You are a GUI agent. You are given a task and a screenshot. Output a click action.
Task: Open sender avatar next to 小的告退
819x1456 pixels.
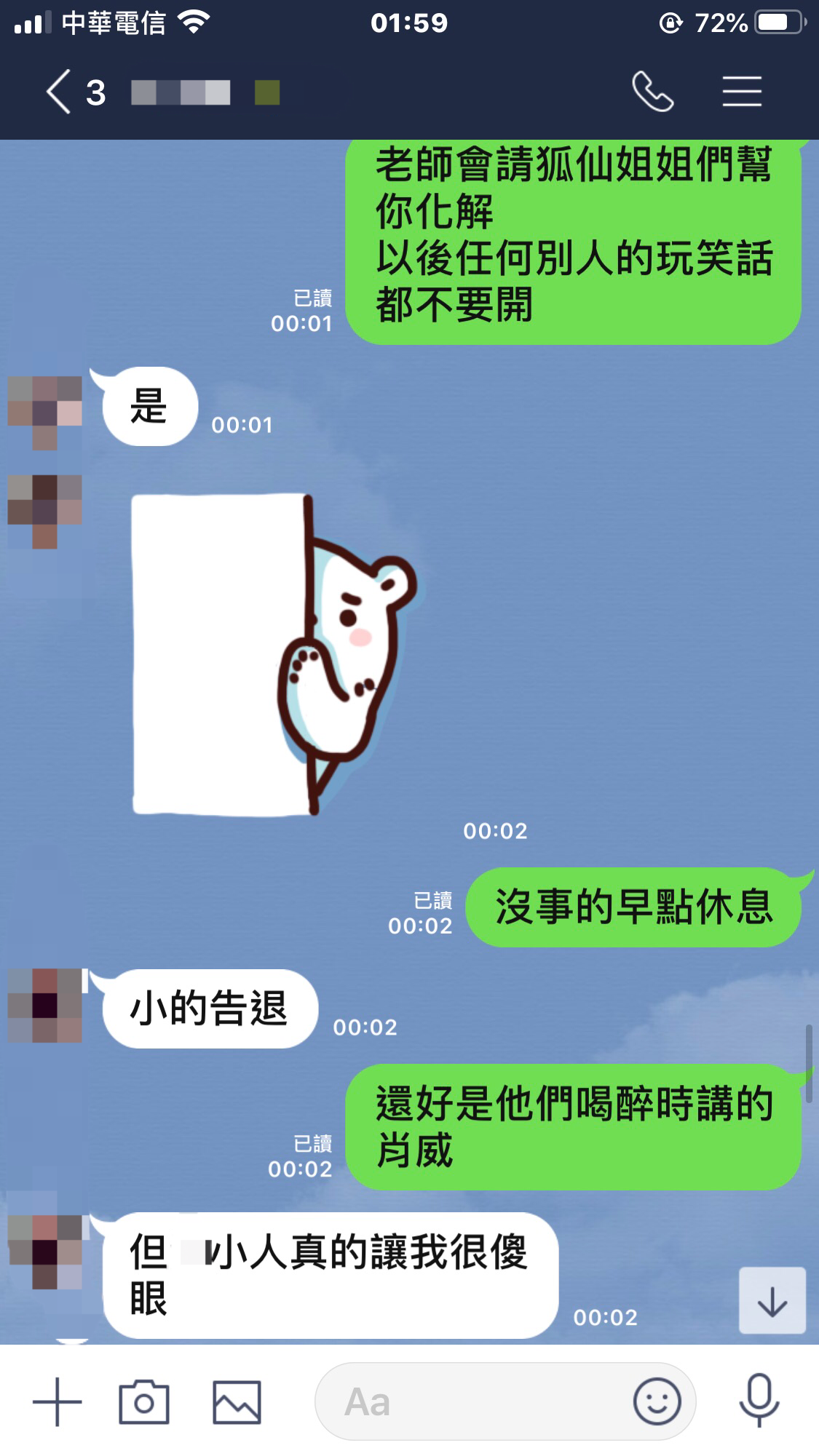click(x=45, y=1006)
